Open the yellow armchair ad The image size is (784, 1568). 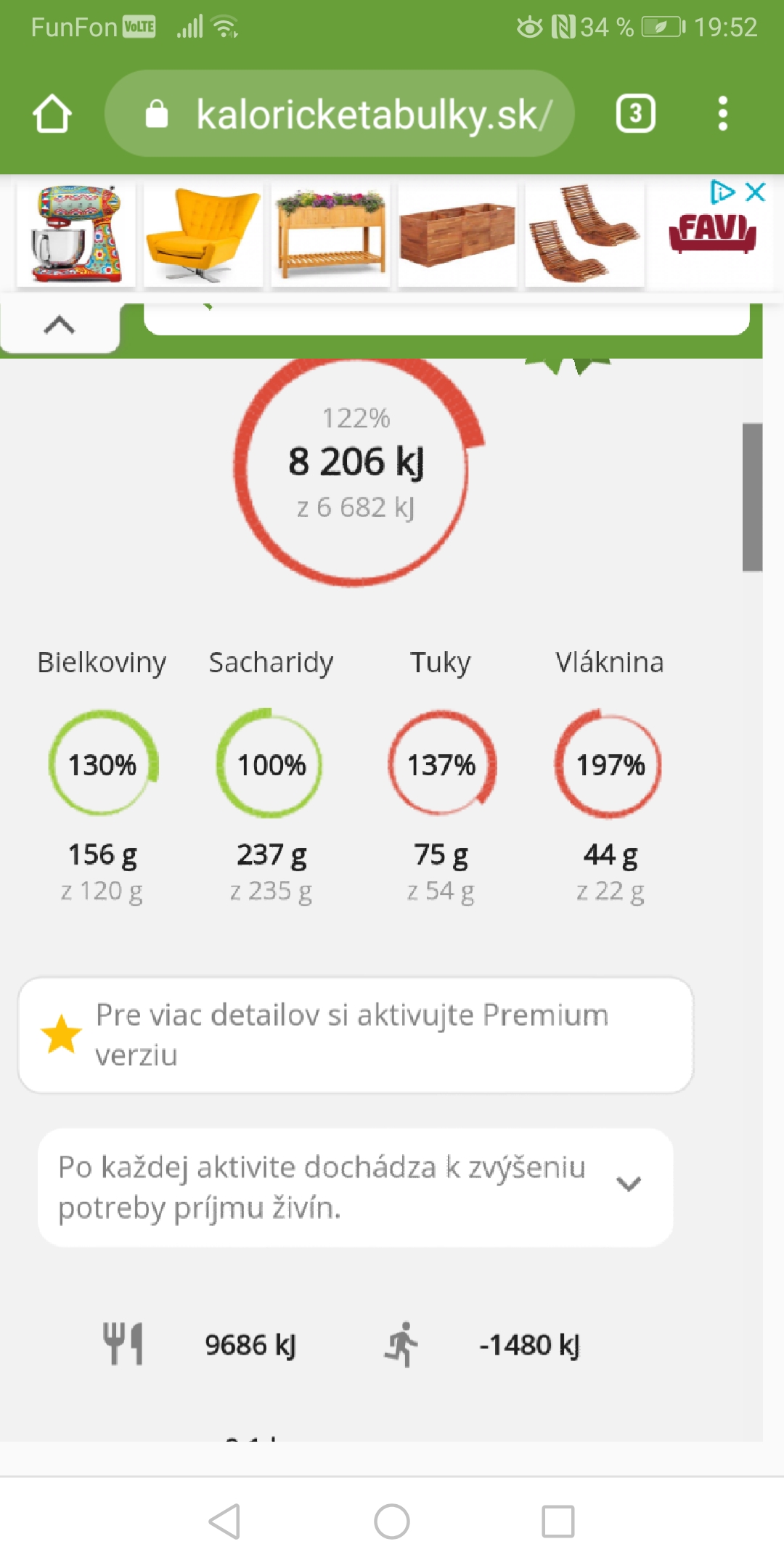(203, 234)
